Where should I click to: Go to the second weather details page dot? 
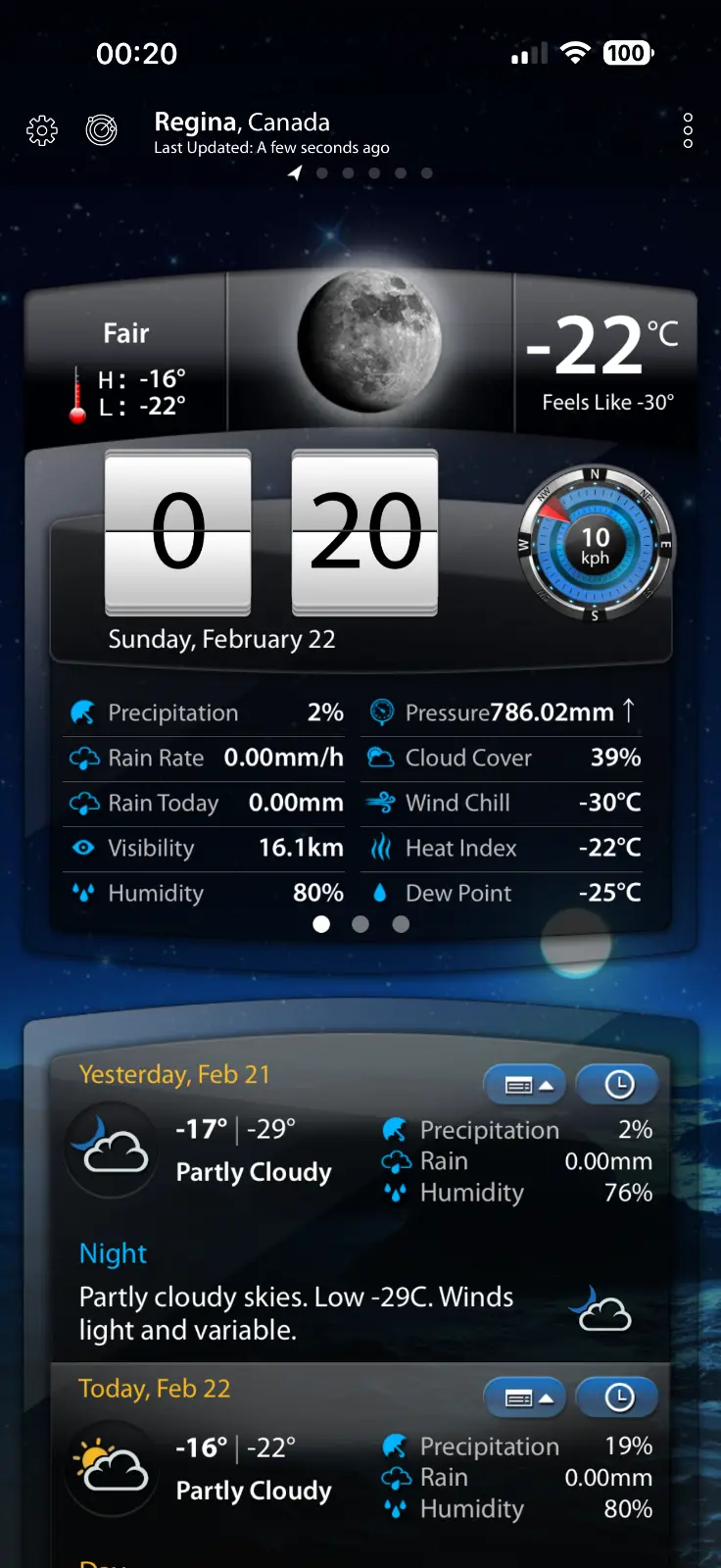tap(360, 924)
